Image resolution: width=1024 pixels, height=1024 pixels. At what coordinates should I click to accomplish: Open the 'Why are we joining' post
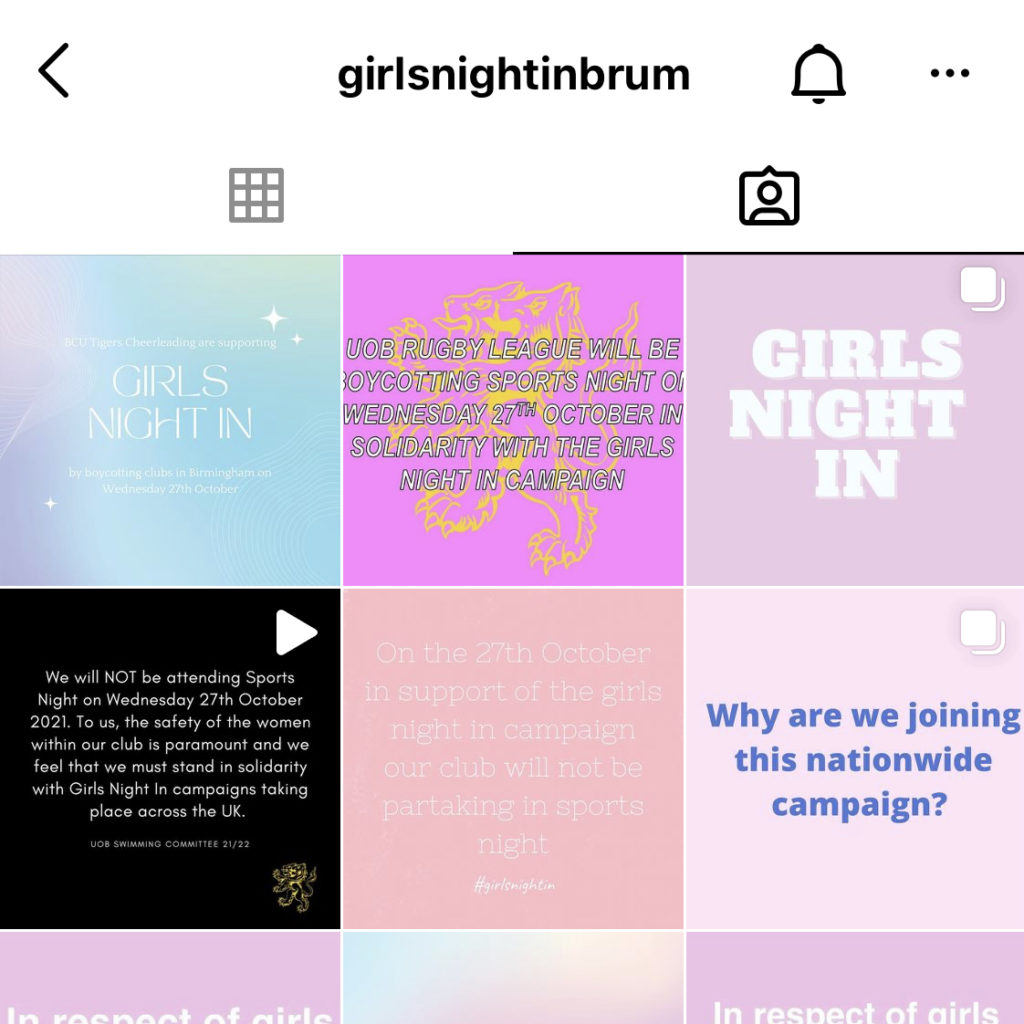[x=855, y=758]
